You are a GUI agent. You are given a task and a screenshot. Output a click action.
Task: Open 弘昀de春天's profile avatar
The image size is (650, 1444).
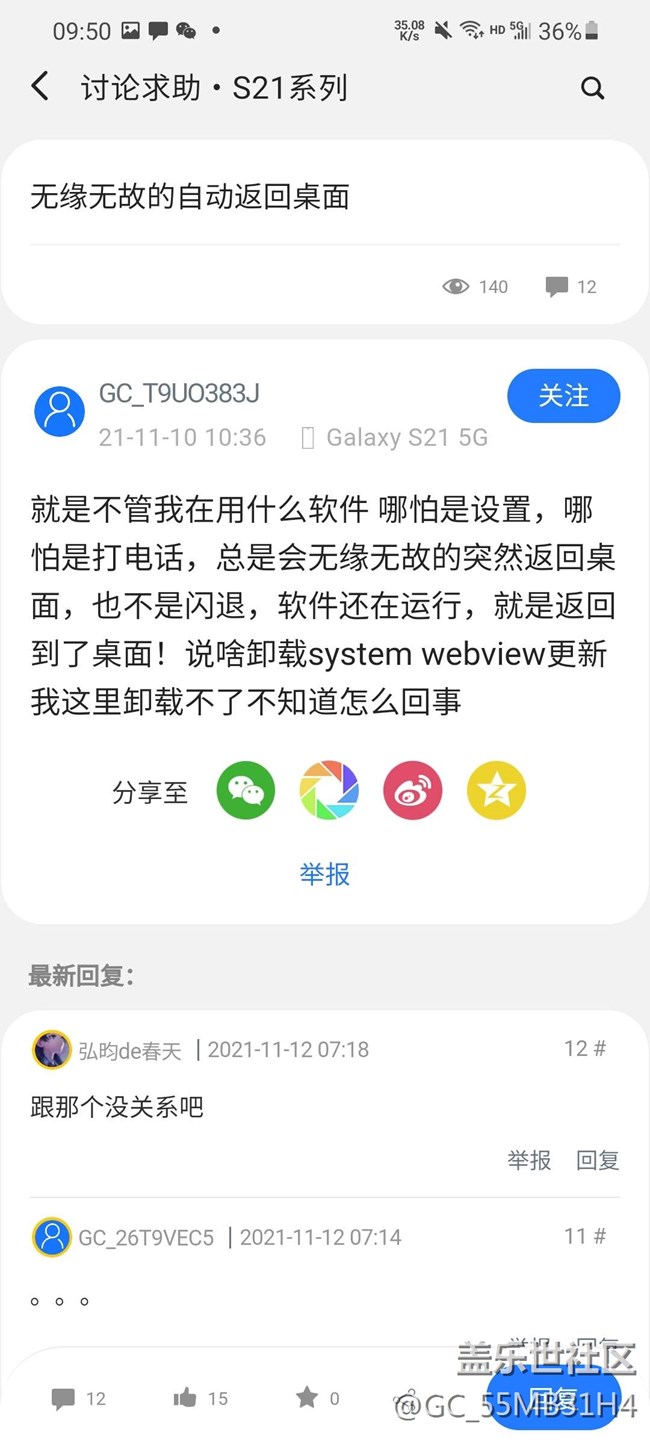(x=51, y=1050)
